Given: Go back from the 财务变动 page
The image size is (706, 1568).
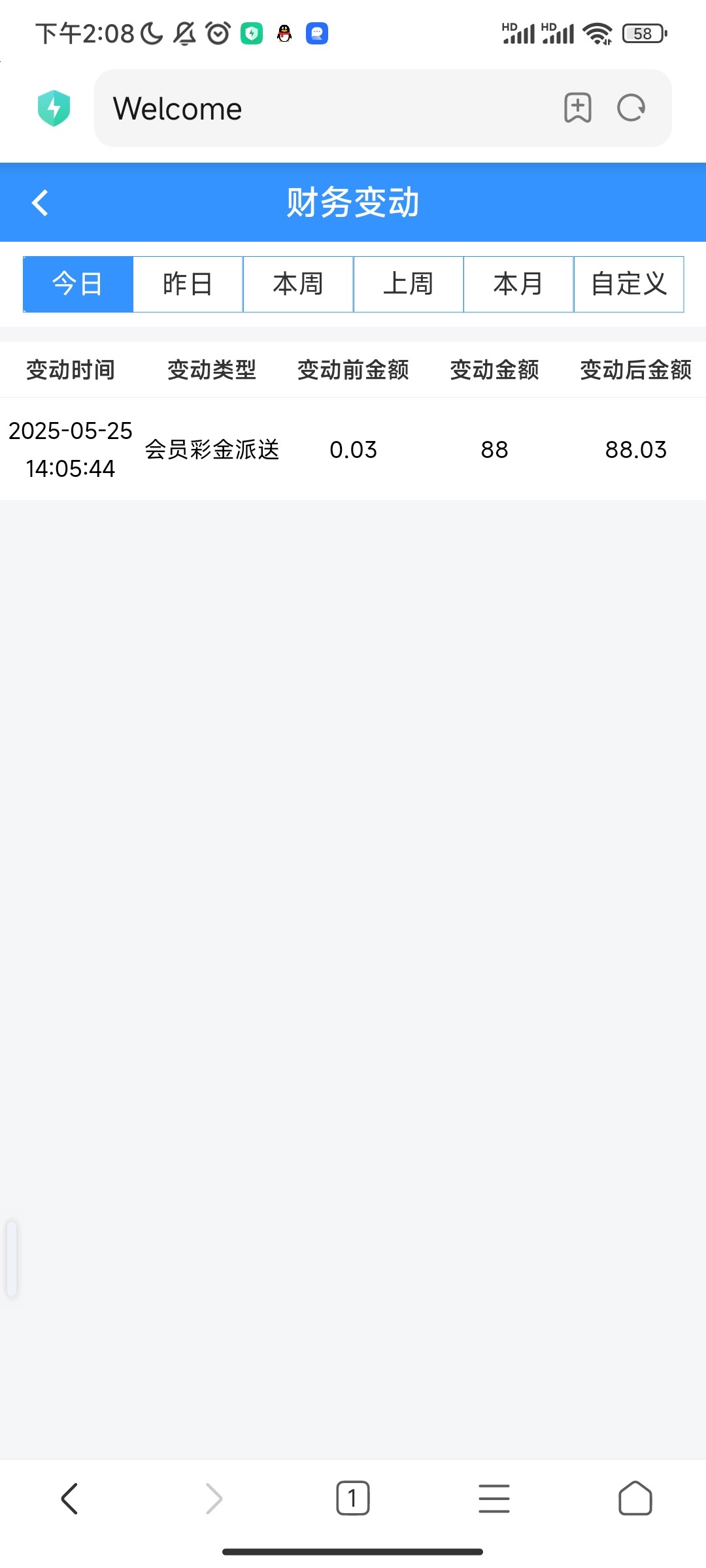Looking at the screenshot, I should [41, 203].
